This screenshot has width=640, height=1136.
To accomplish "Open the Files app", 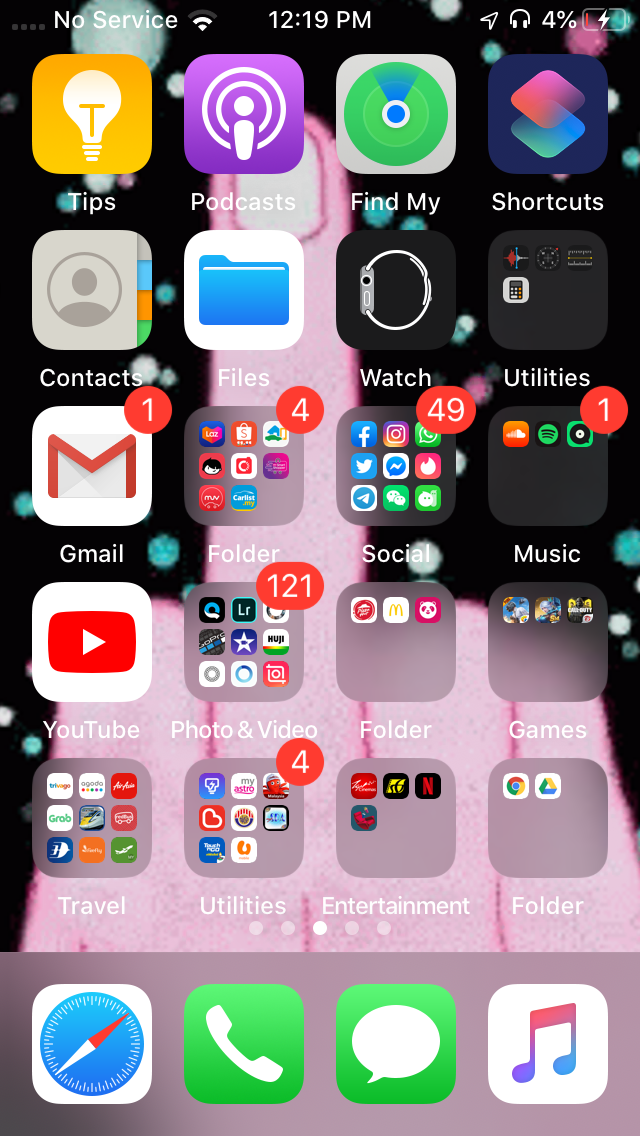I will 244,290.
